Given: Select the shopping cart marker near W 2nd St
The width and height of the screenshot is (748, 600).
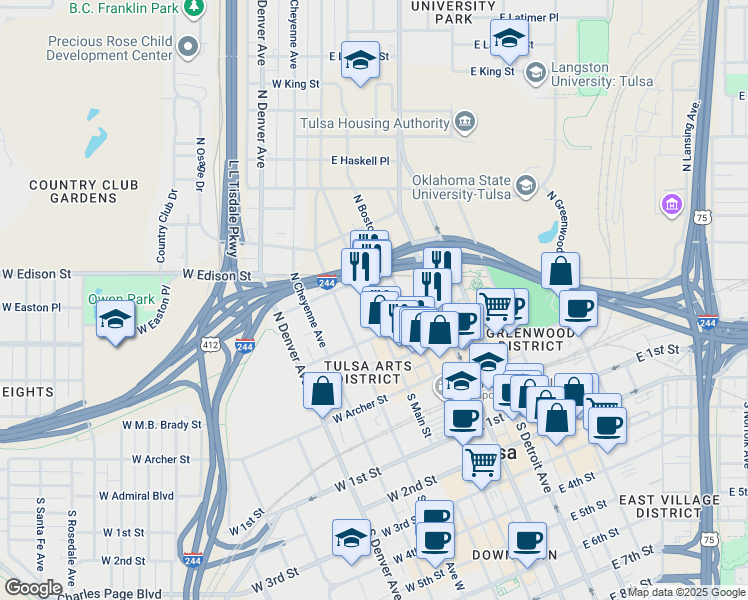Looking at the screenshot, I should click(x=482, y=463).
